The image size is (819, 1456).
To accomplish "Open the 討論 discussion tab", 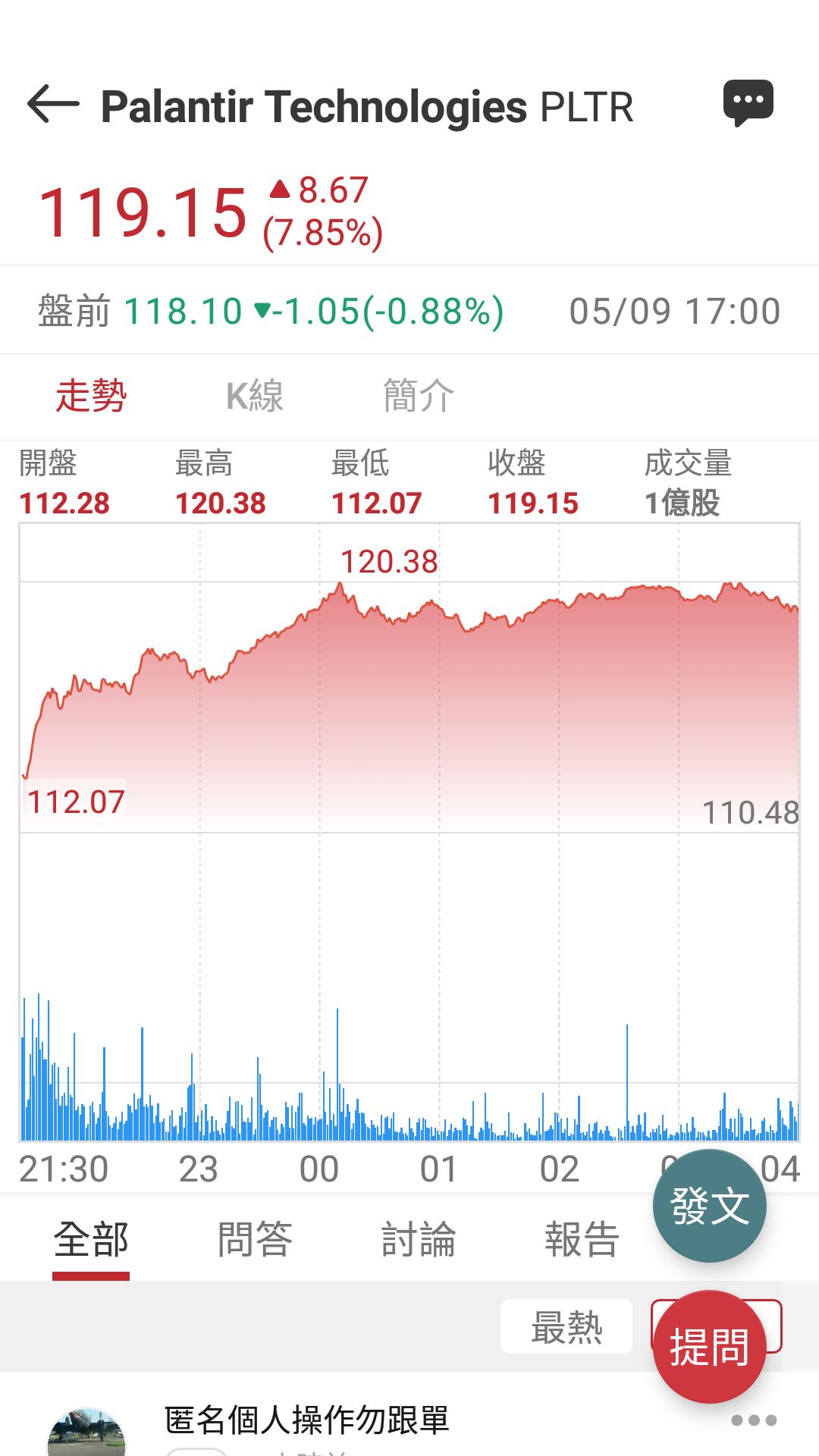I will pos(419,1240).
